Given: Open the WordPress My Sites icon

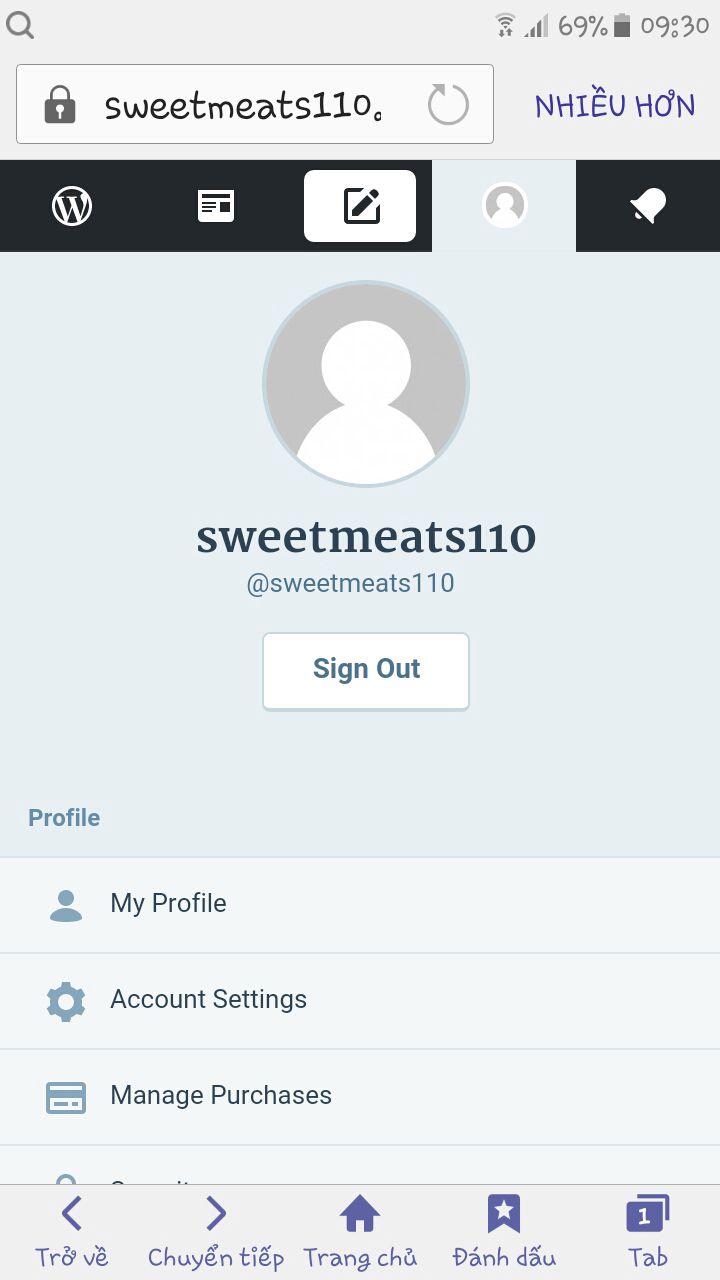Looking at the screenshot, I should 72,206.
